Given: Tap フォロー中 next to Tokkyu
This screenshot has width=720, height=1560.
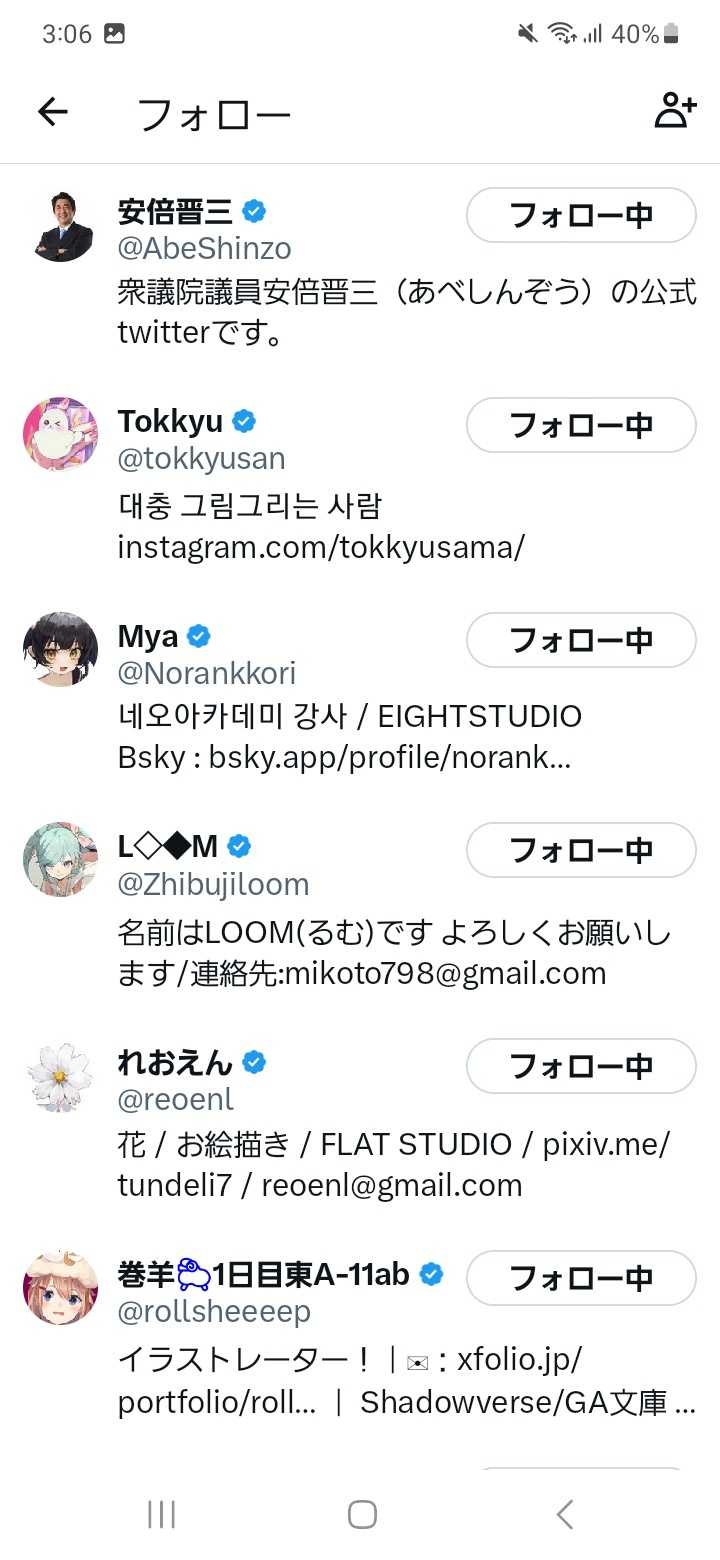Looking at the screenshot, I should [x=581, y=425].
